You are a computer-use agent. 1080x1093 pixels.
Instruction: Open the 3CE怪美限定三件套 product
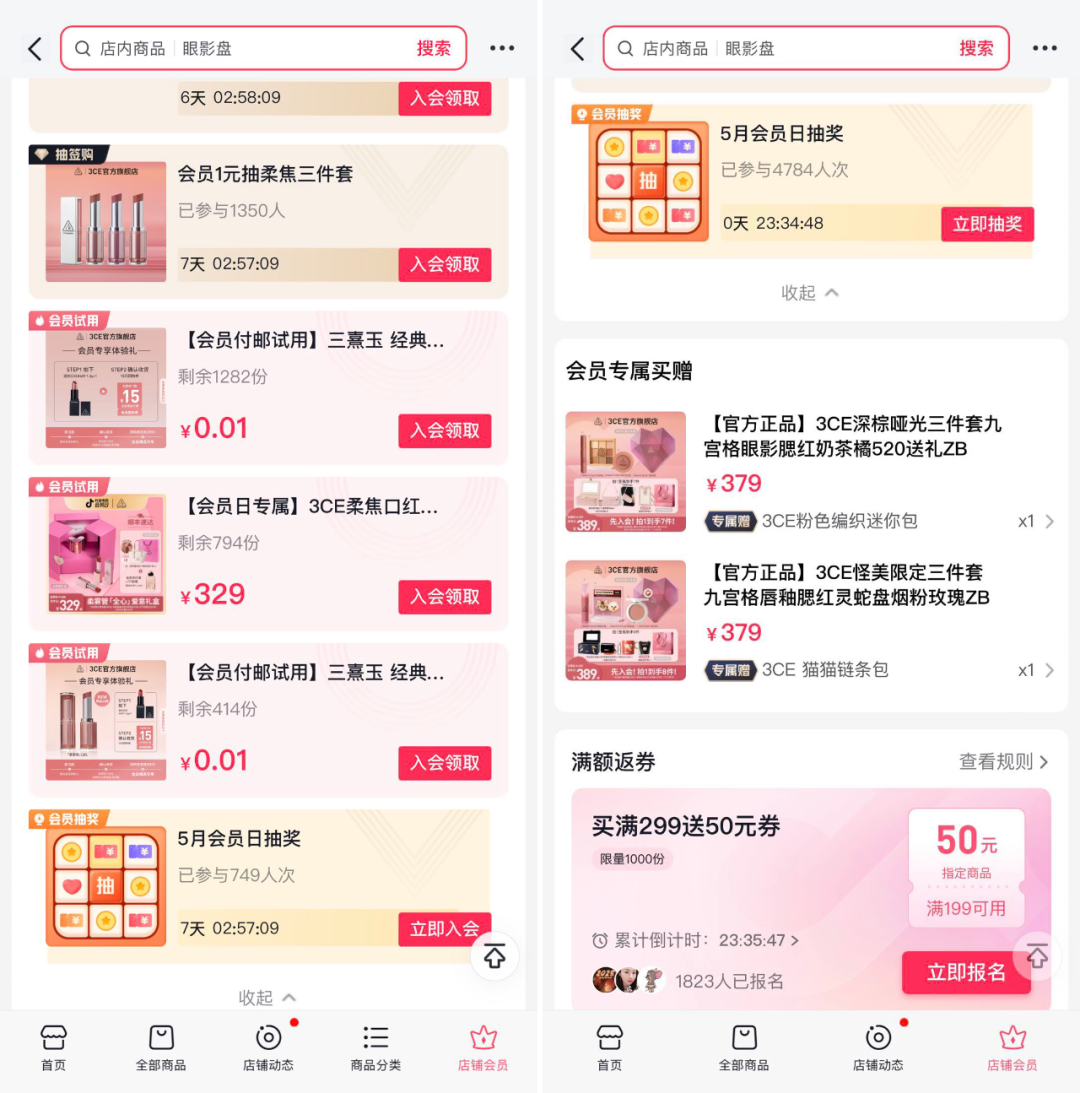[846, 585]
